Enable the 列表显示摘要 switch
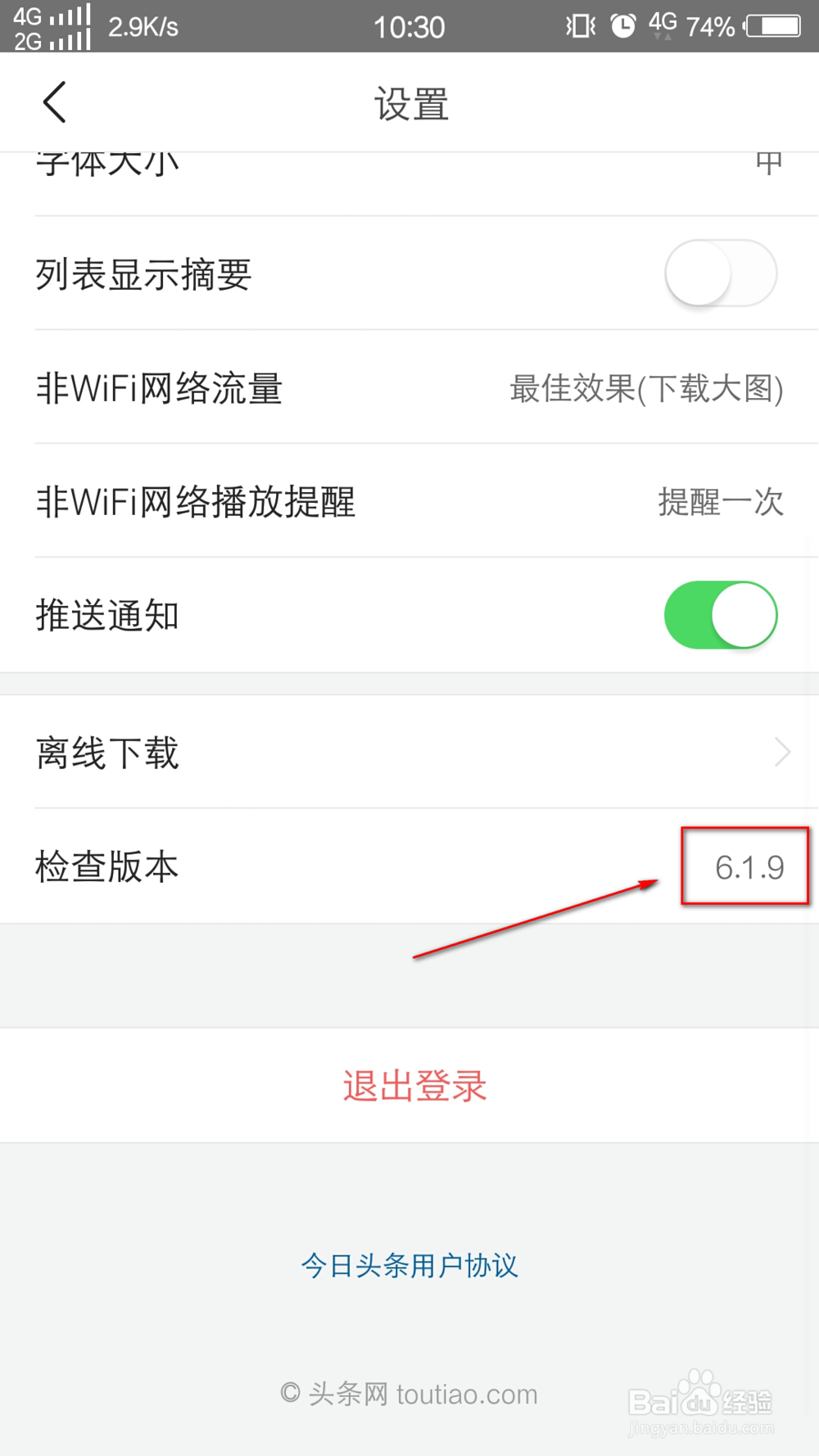Viewport: 819px width, 1456px height. (720, 274)
